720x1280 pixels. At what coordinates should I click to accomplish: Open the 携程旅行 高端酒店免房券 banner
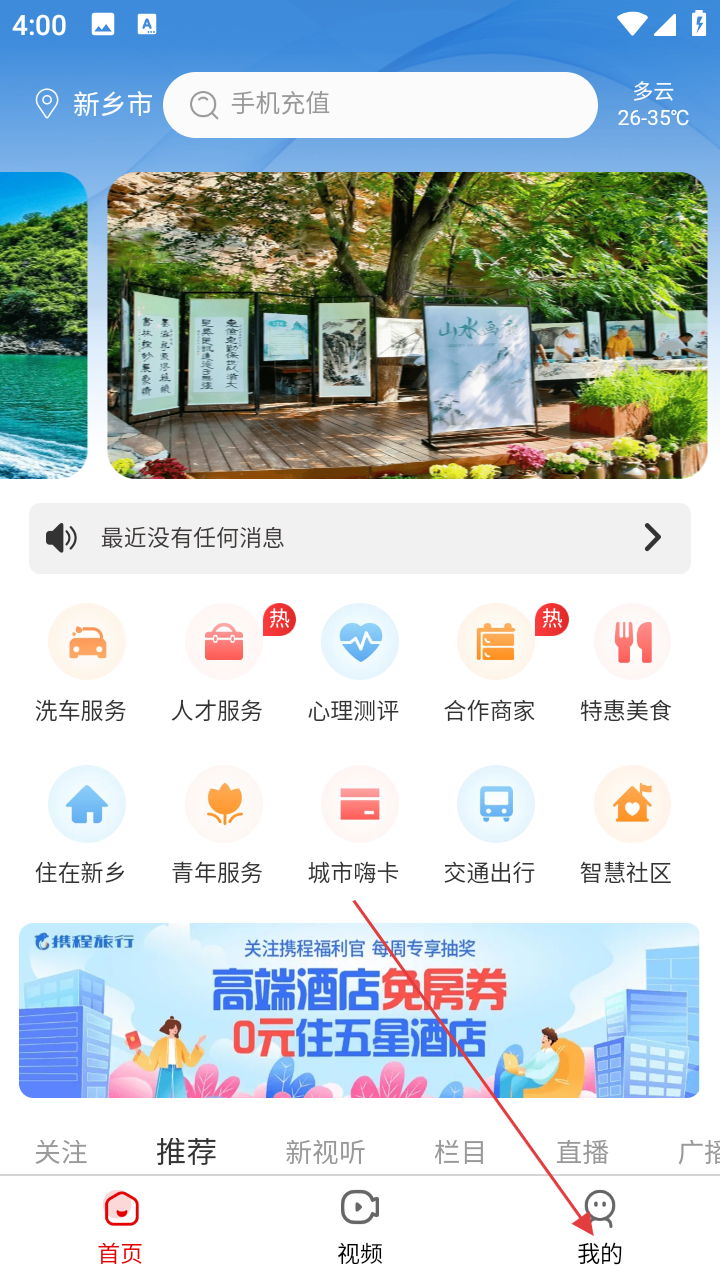pos(359,1010)
